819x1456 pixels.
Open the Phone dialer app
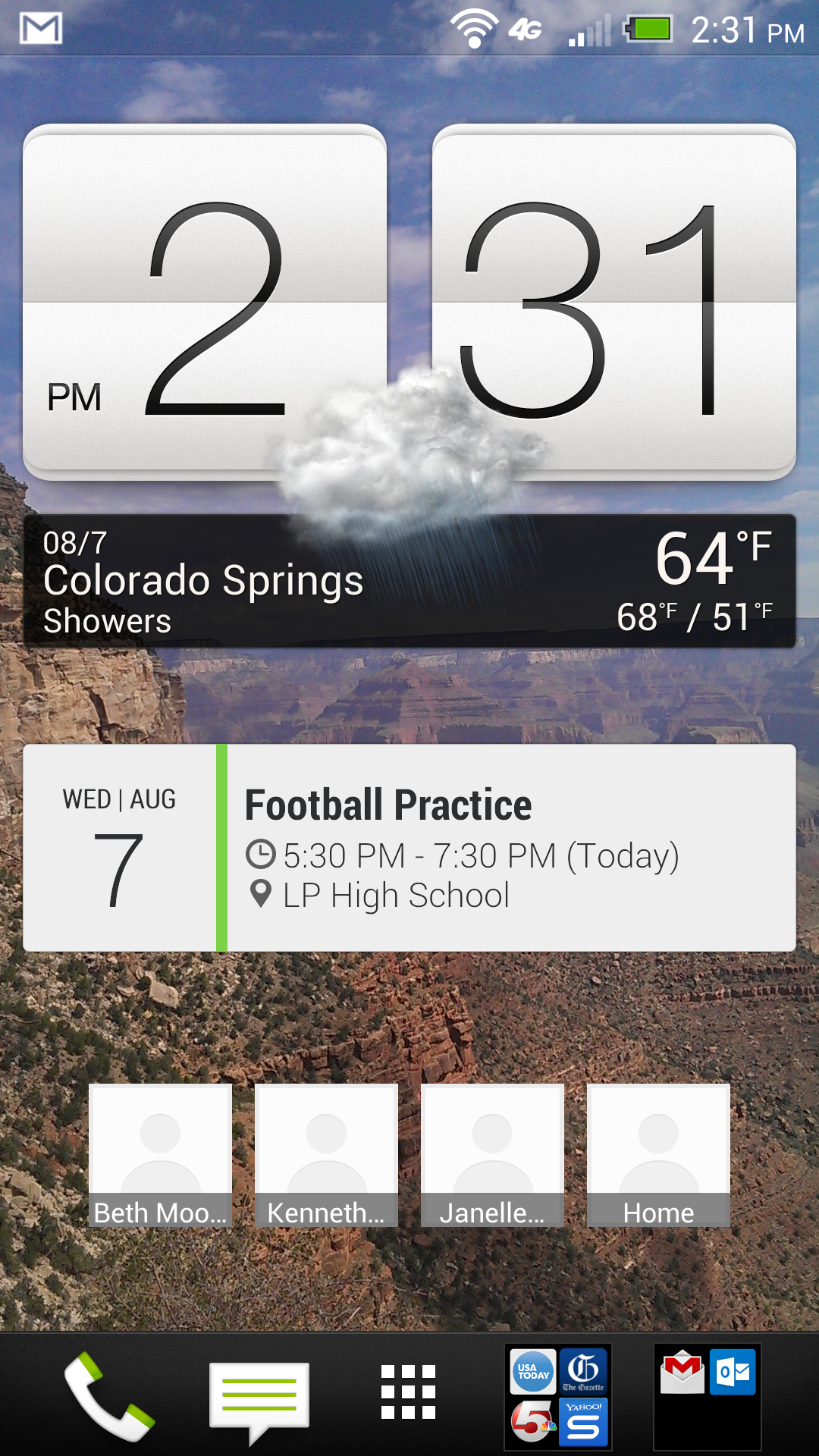109,1397
